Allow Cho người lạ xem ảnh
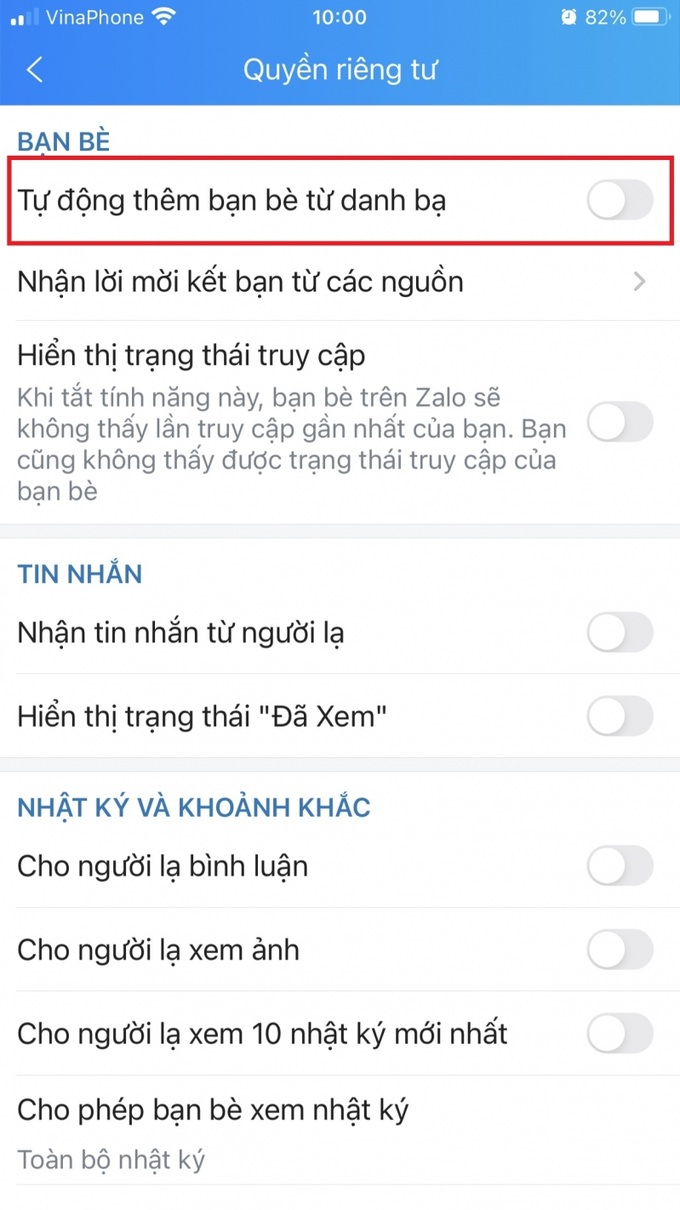This screenshot has height=1210, width=680. [619, 950]
